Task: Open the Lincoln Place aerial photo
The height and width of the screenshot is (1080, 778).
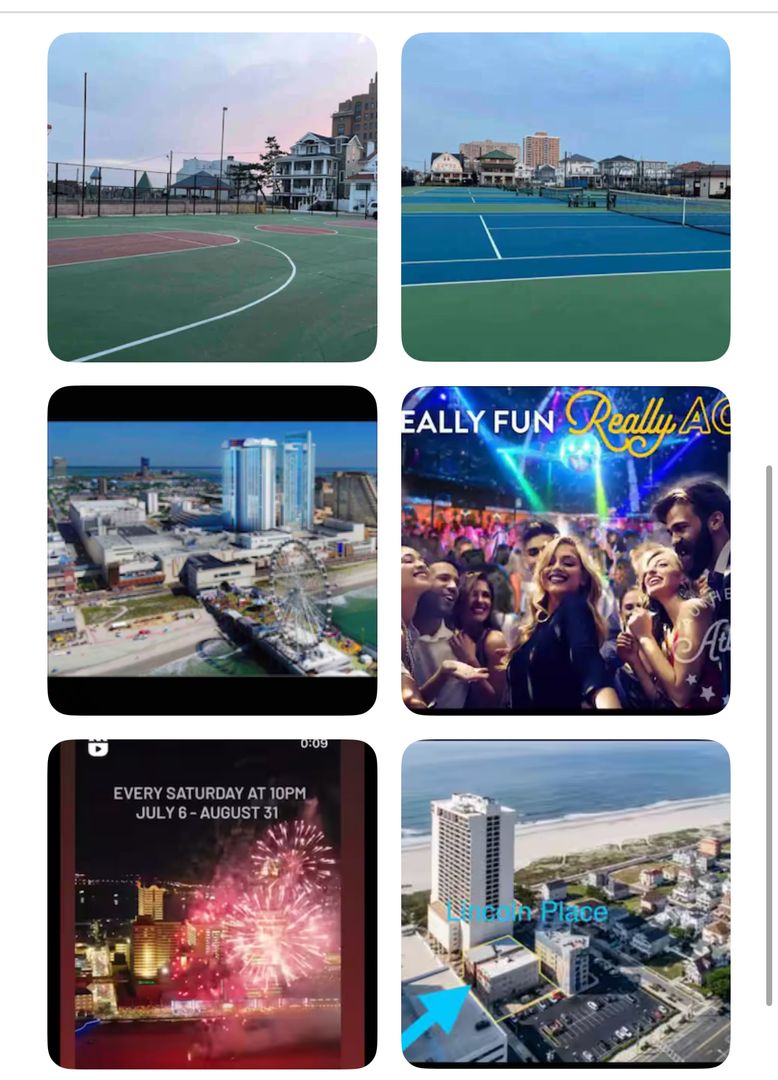Action: tap(566, 904)
